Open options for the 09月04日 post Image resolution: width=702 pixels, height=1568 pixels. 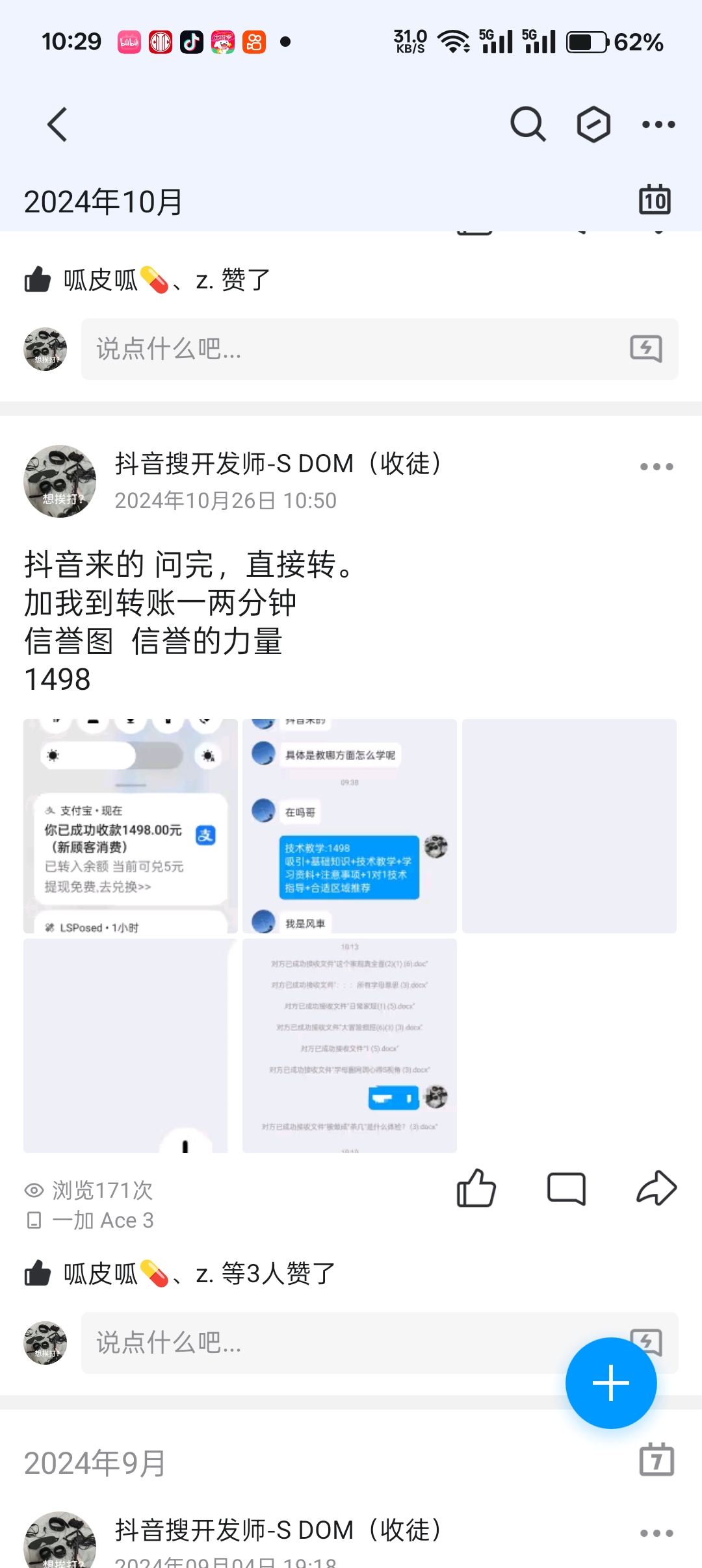pos(656,1533)
